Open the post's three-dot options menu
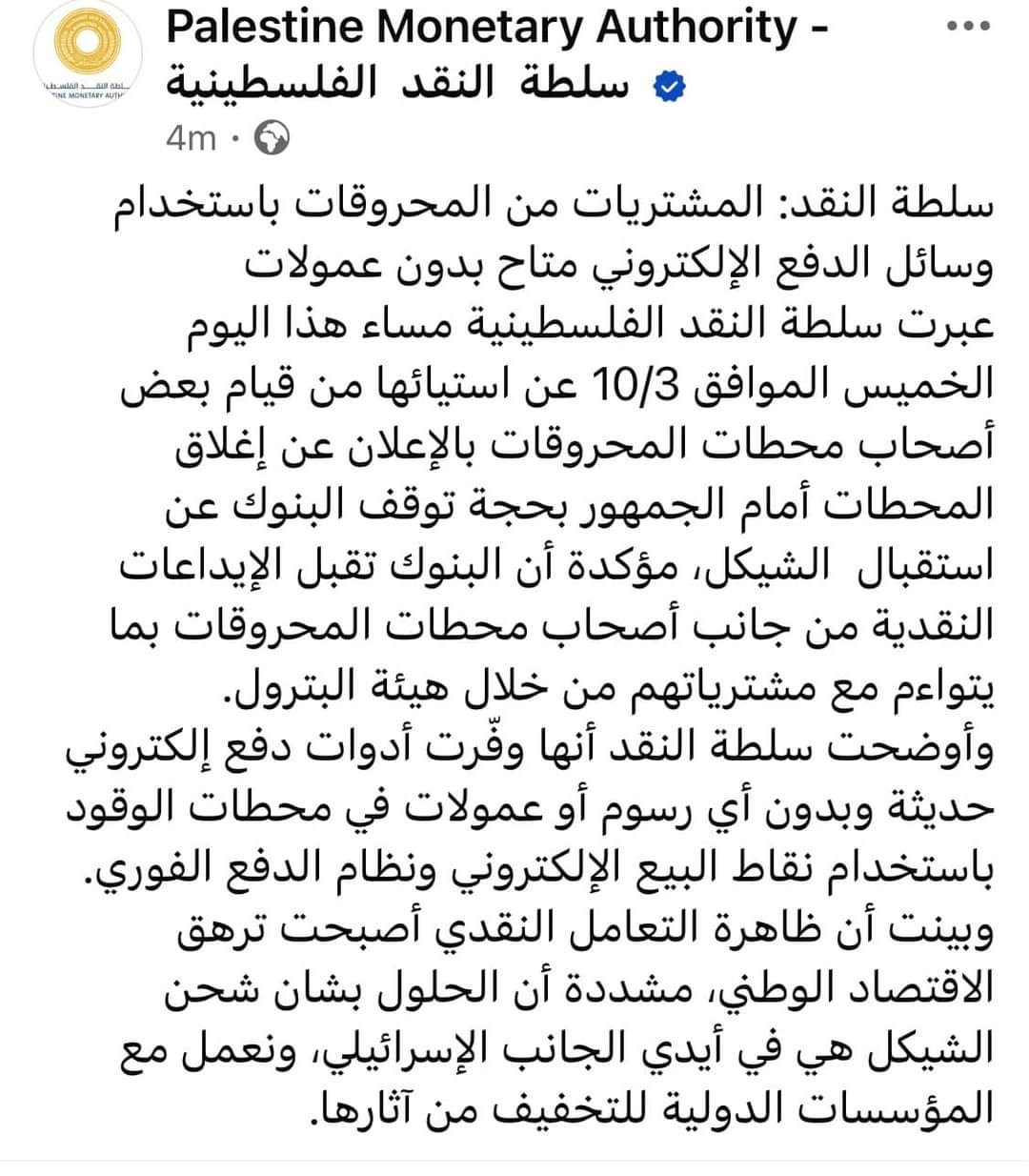 tap(966, 28)
